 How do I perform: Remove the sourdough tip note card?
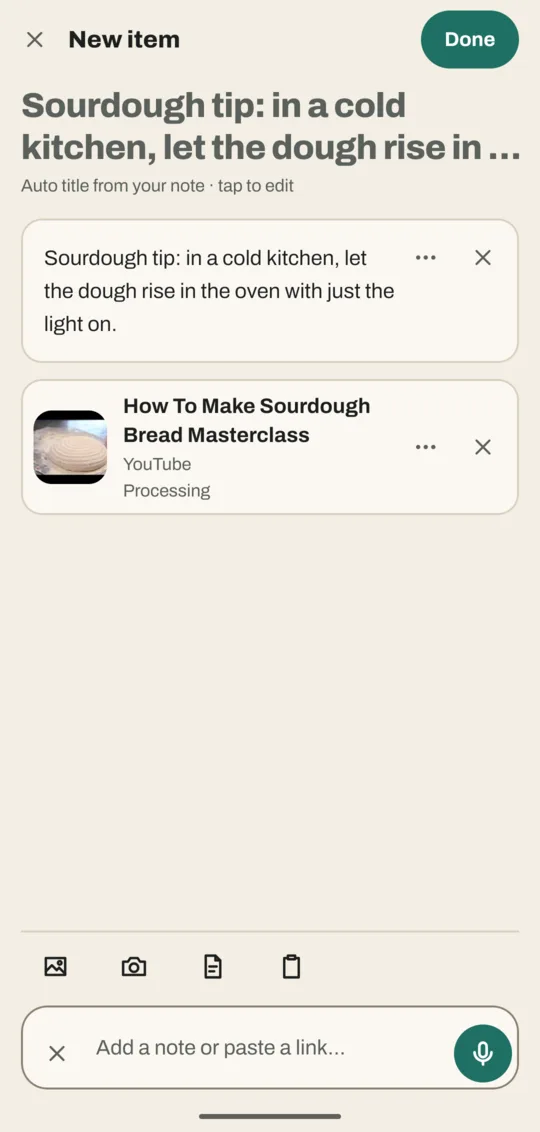[482, 258]
